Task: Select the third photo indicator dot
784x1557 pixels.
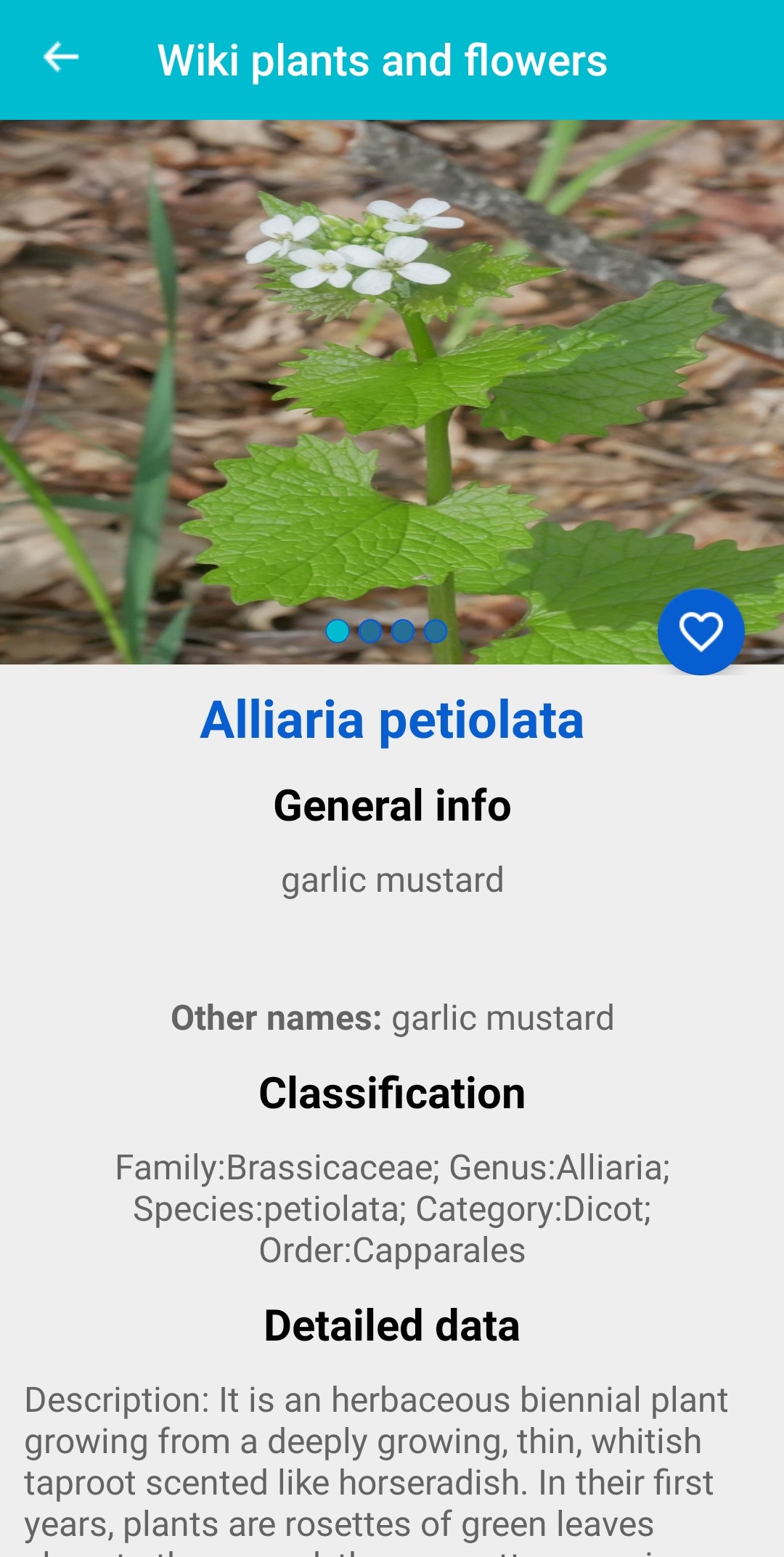Action: pyautogui.click(x=403, y=631)
